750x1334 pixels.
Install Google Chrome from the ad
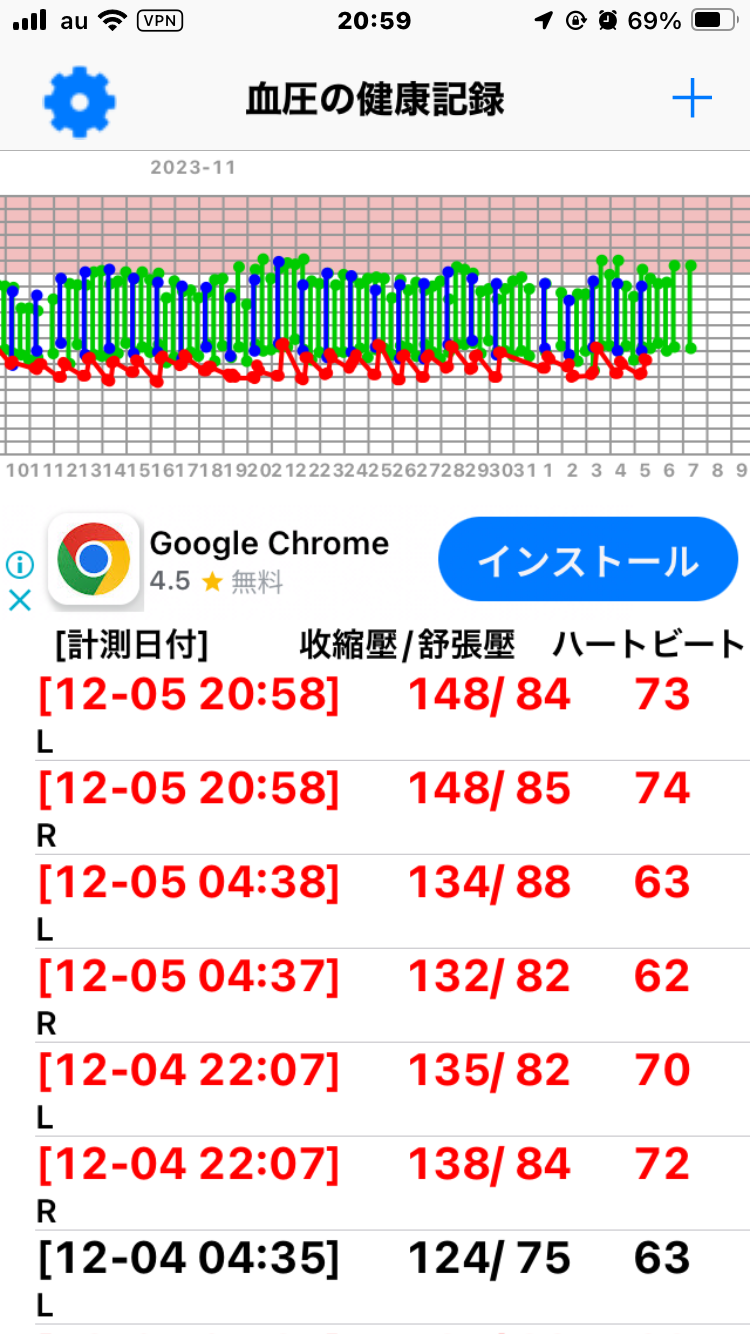pyautogui.click(x=588, y=560)
